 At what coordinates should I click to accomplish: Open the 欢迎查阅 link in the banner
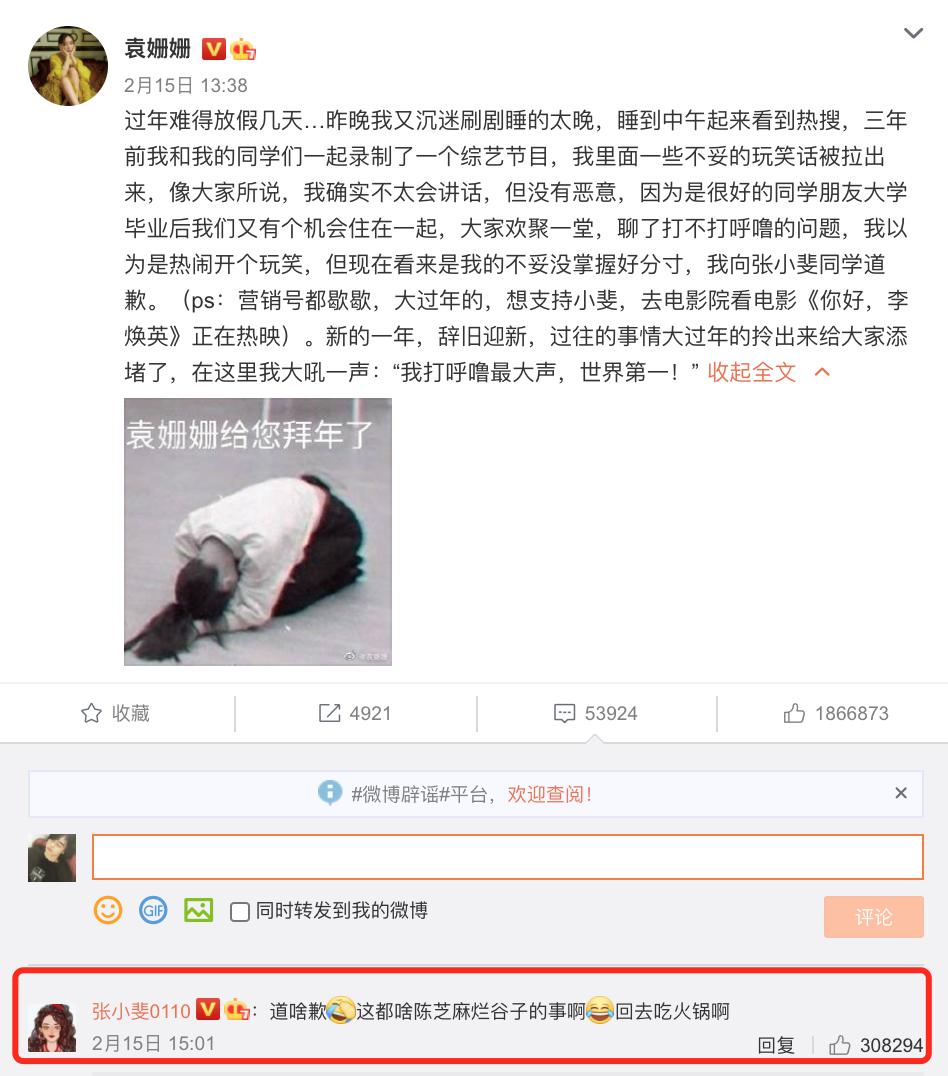(x=549, y=794)
